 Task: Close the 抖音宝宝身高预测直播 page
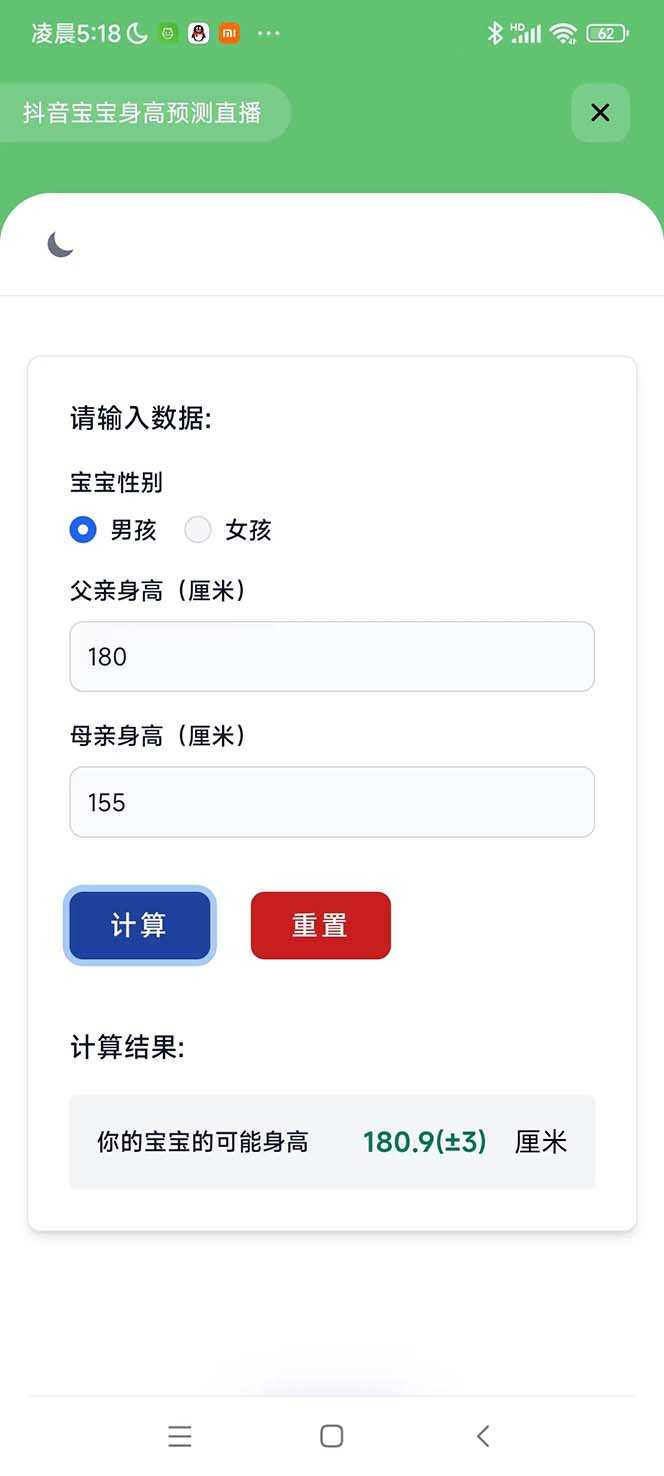(x=600, y=113)
